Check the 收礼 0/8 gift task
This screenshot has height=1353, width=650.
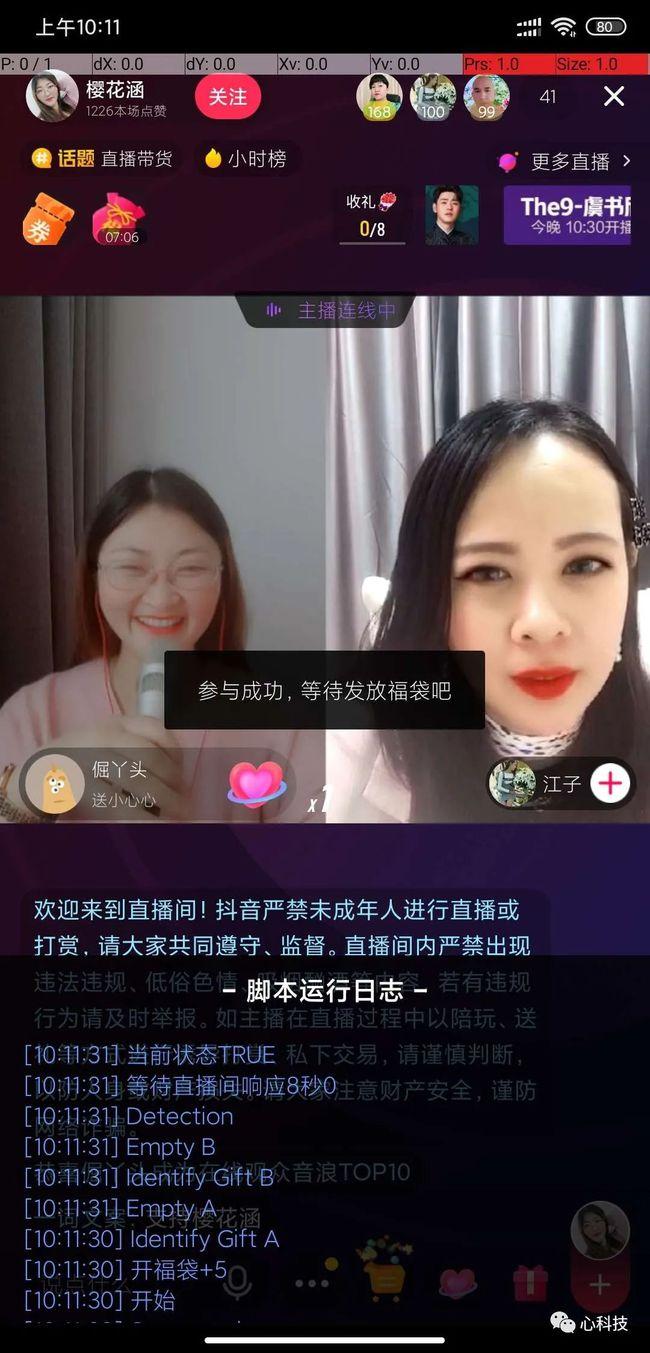point(371,216)
